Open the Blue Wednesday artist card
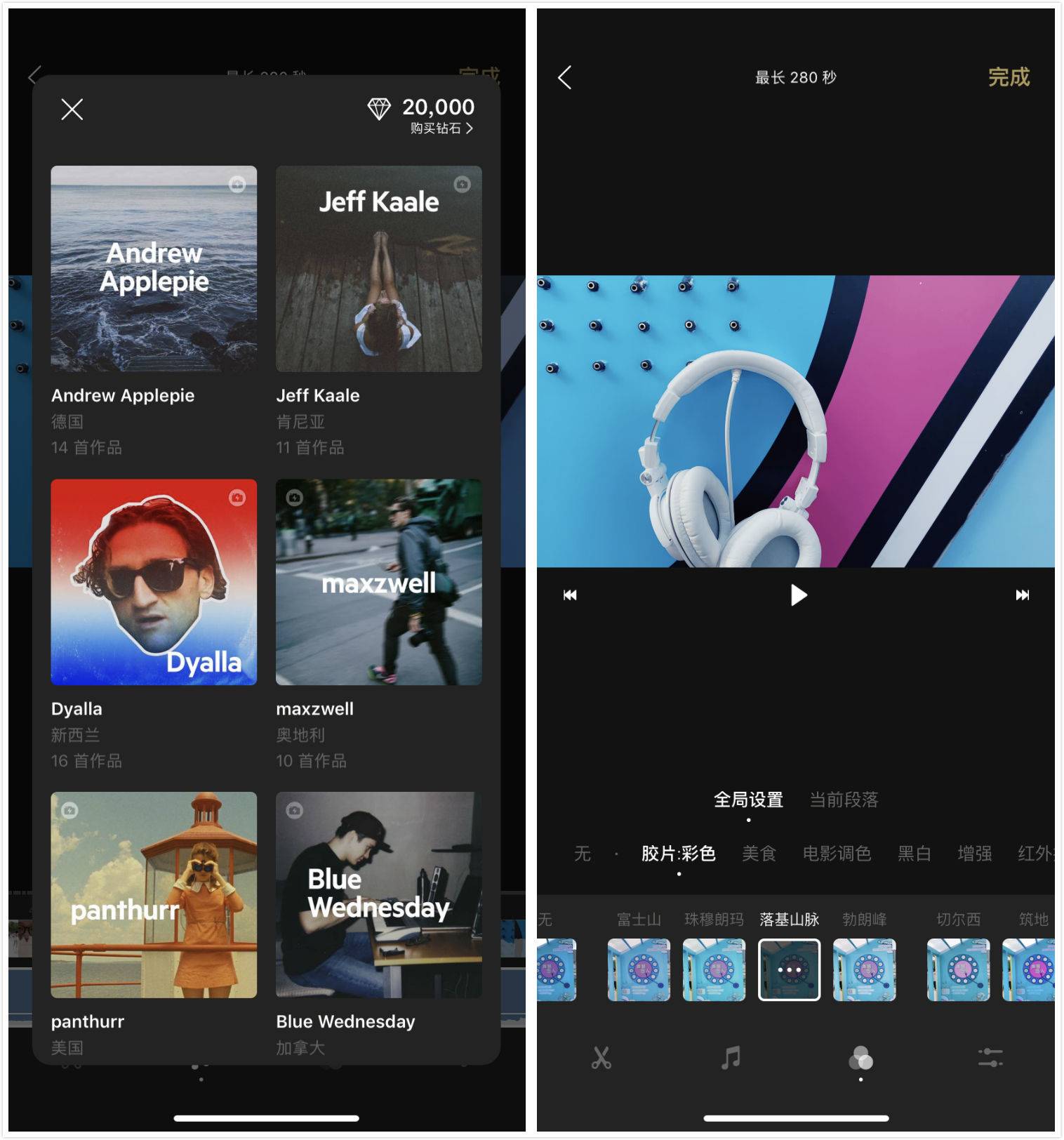 point(378,895)
